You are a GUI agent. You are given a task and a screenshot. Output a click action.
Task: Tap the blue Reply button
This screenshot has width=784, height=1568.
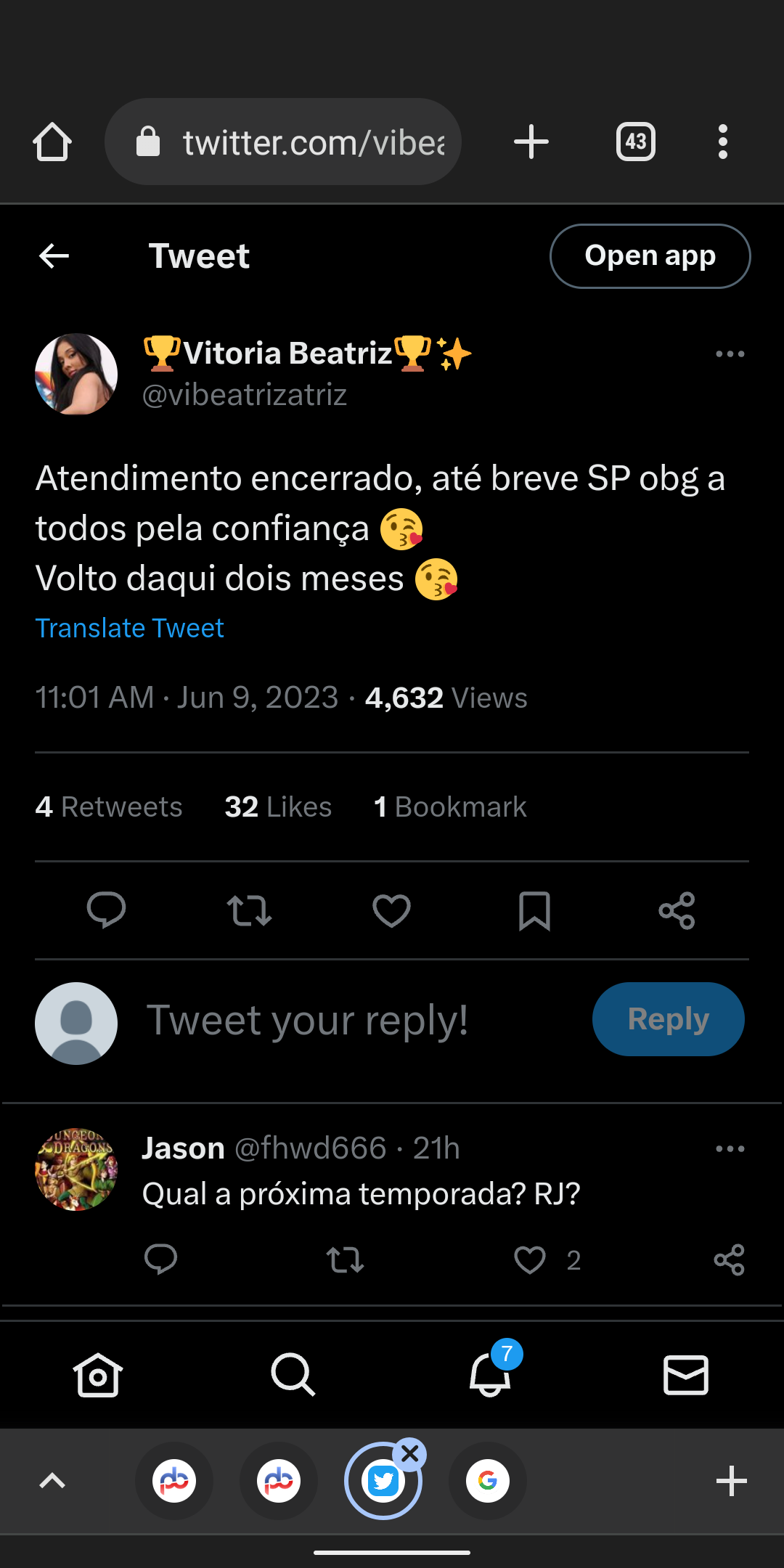coord(668,1019)
